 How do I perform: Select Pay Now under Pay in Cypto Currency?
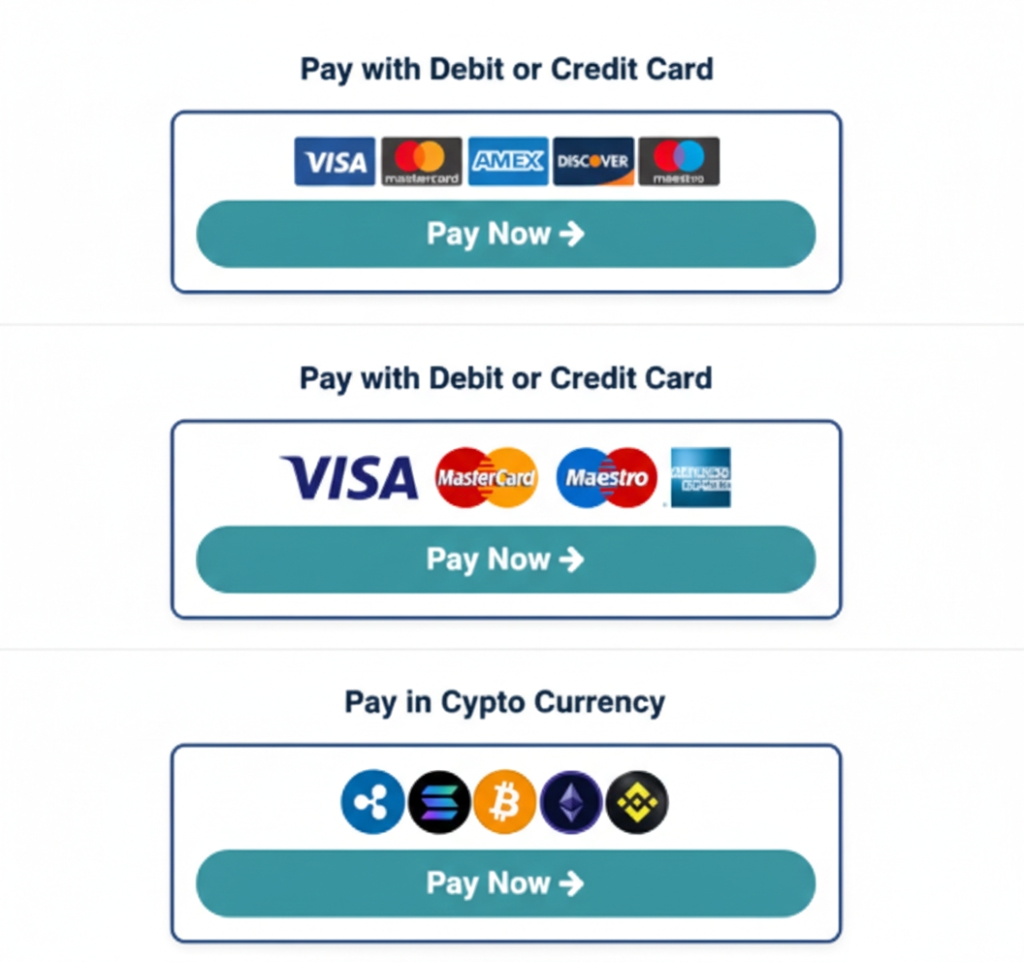click(x=505, y=883)
